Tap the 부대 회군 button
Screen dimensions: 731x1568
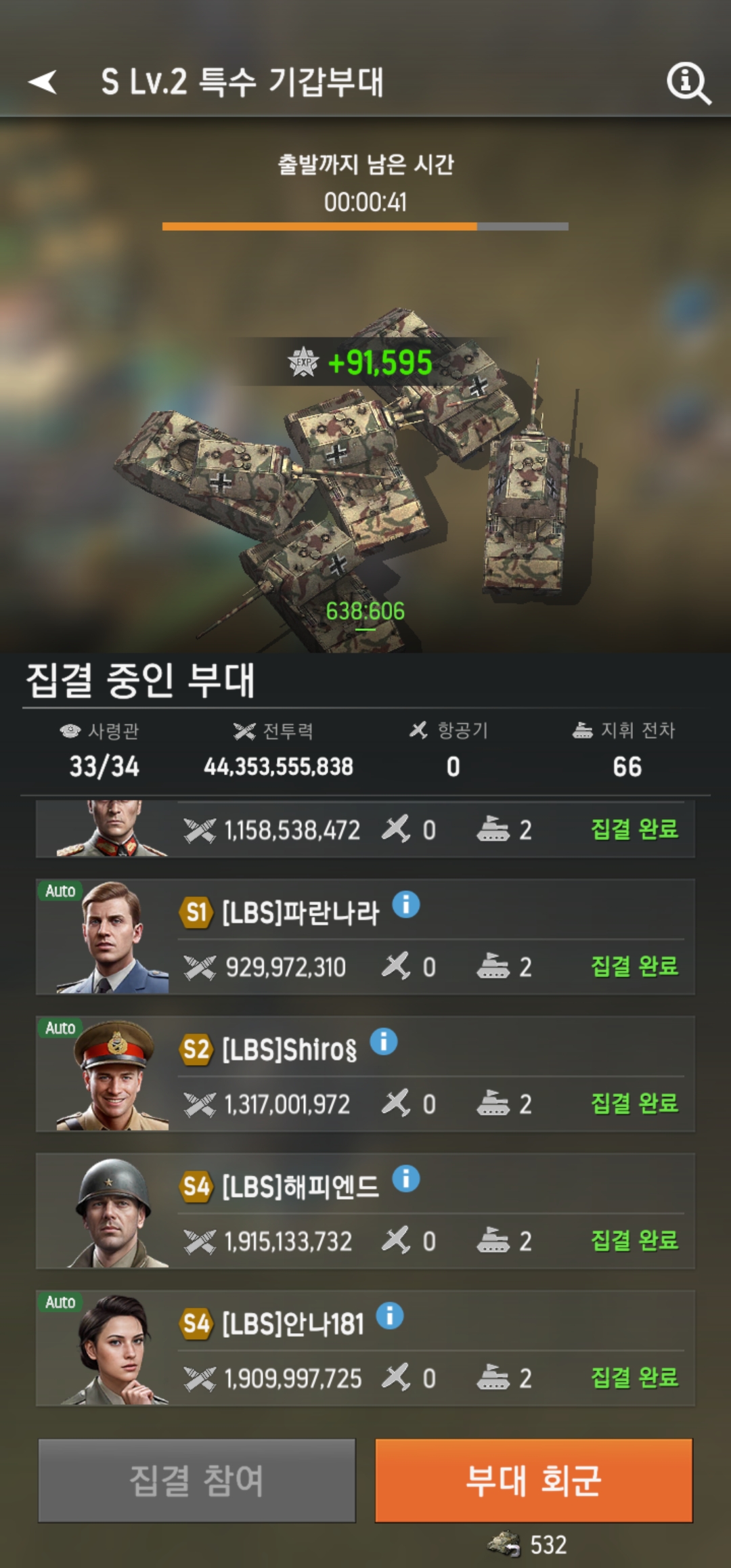coord(533,1481)
